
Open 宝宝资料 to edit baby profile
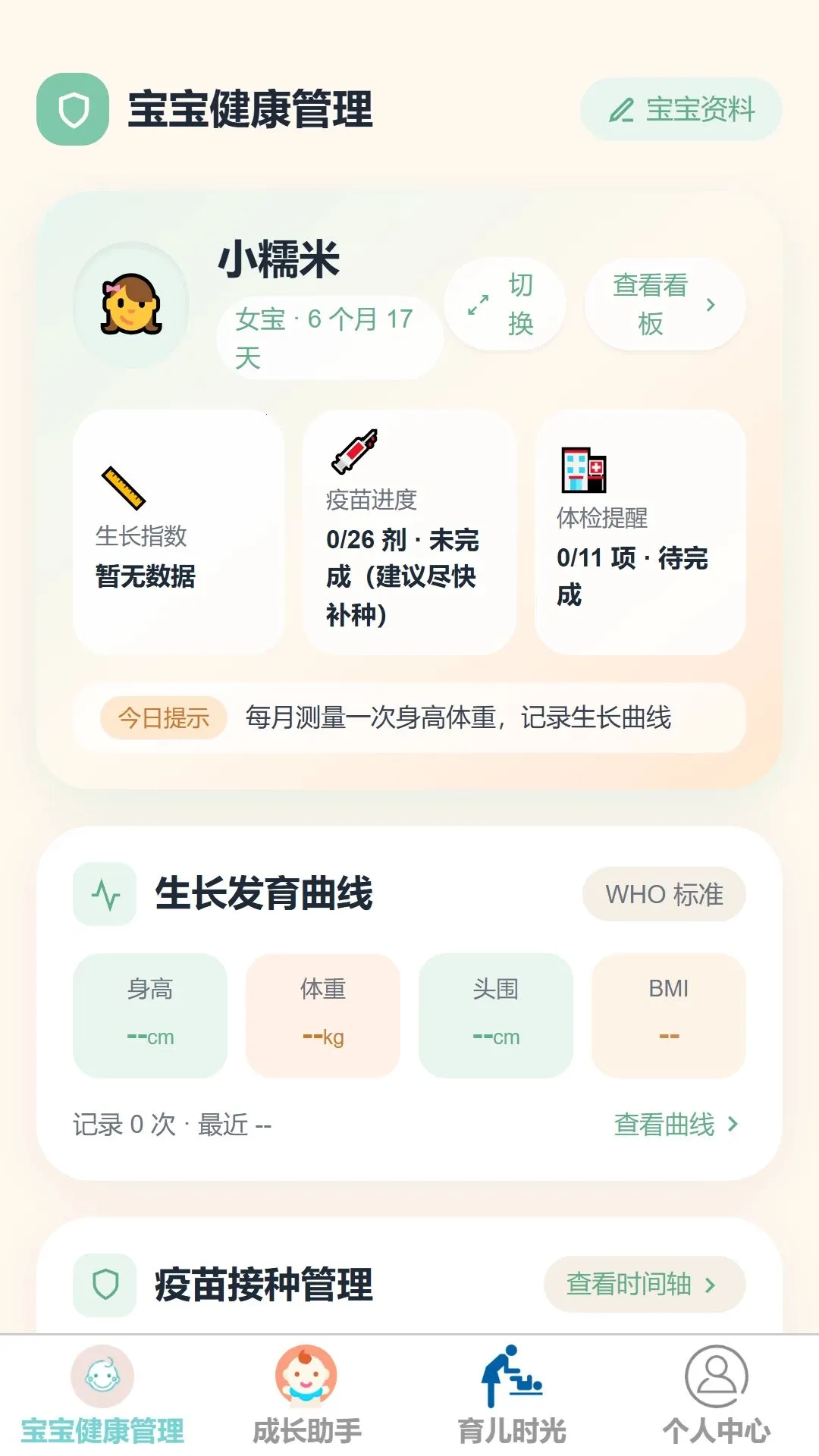680,109
